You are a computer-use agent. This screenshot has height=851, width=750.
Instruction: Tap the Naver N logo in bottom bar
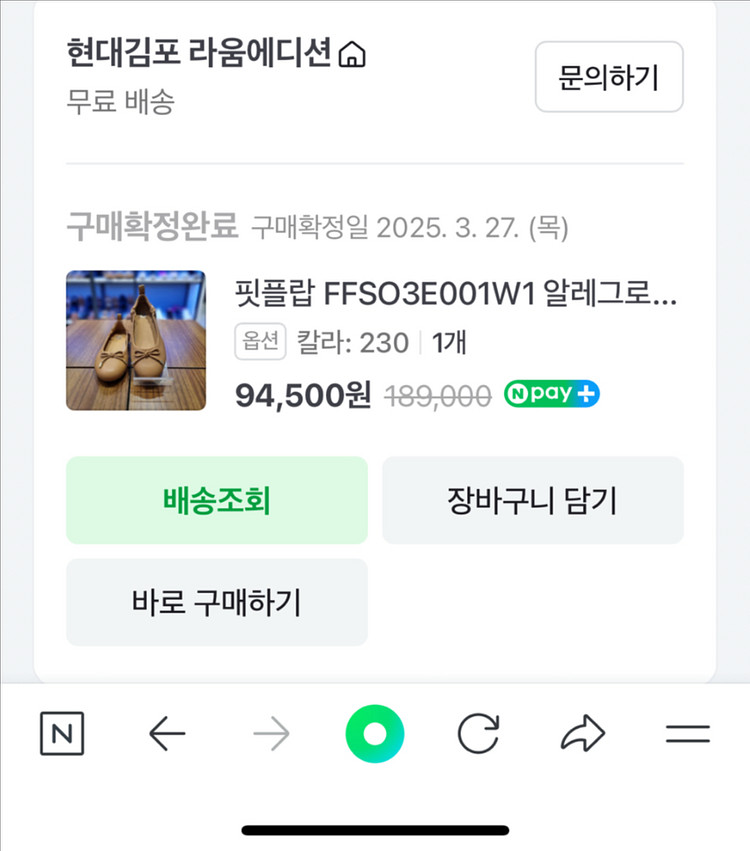point(62,733)
